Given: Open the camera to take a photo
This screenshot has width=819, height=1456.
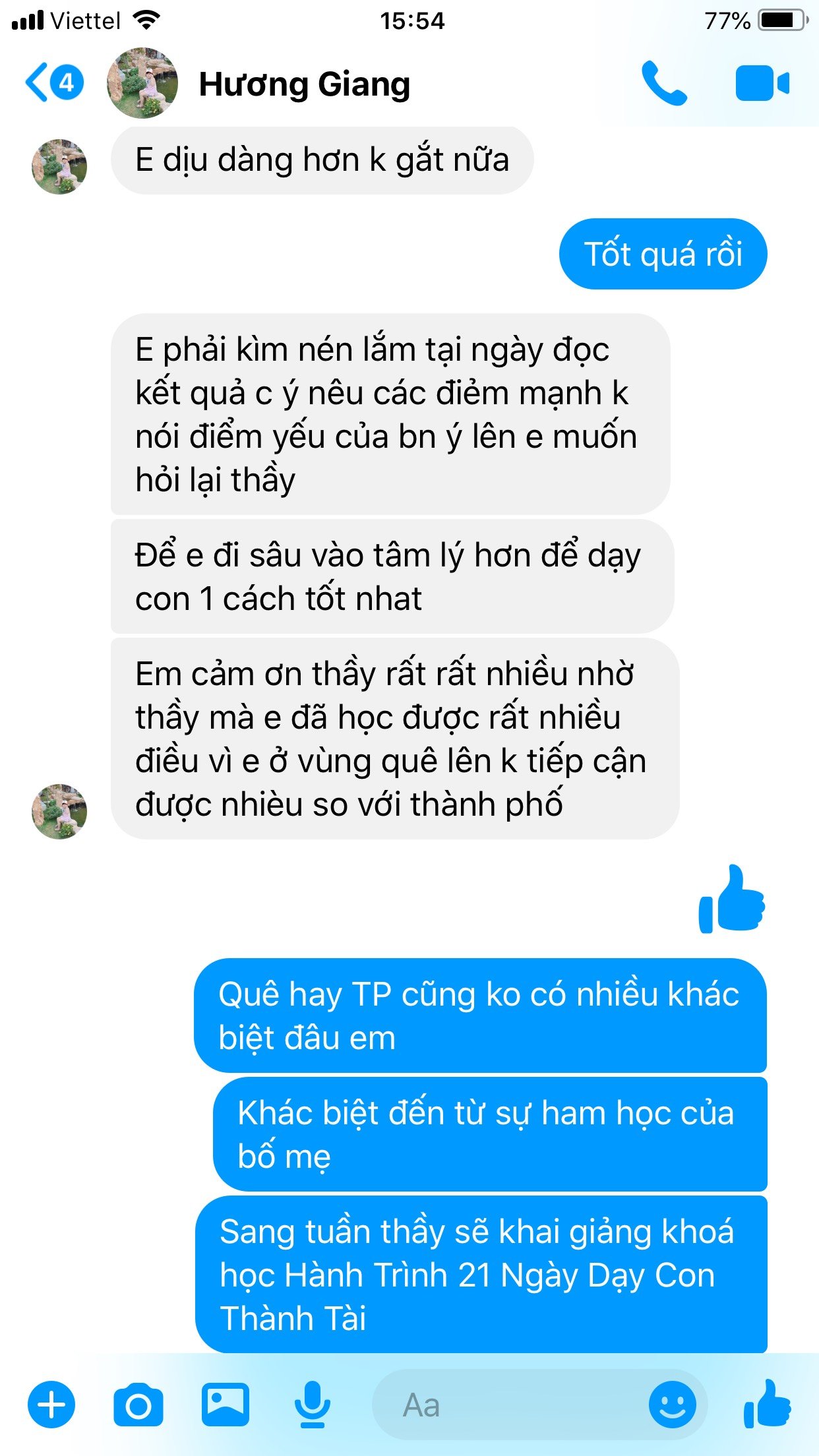Looking at the screenshot, I should (138, 1405).
